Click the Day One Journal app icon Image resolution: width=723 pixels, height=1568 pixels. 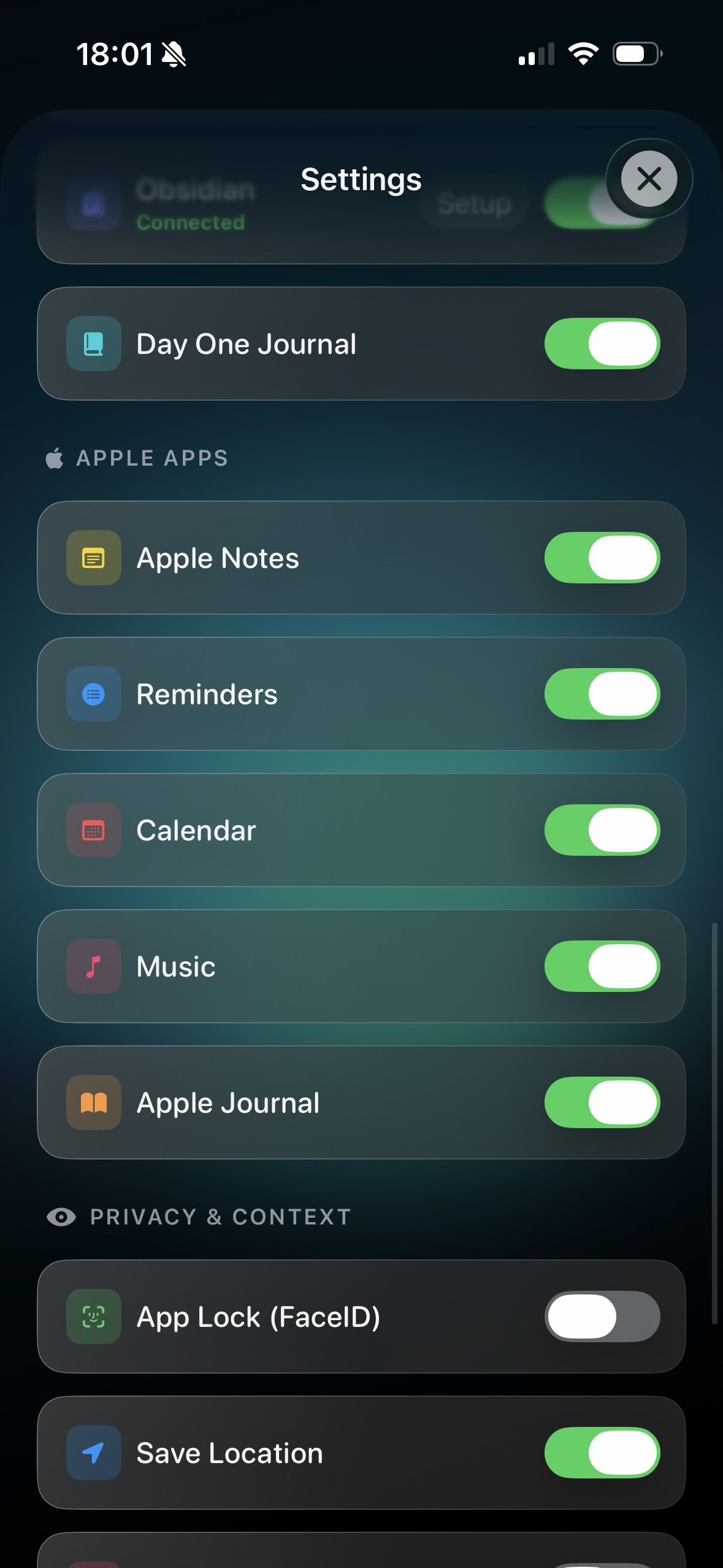pos(93,344)
